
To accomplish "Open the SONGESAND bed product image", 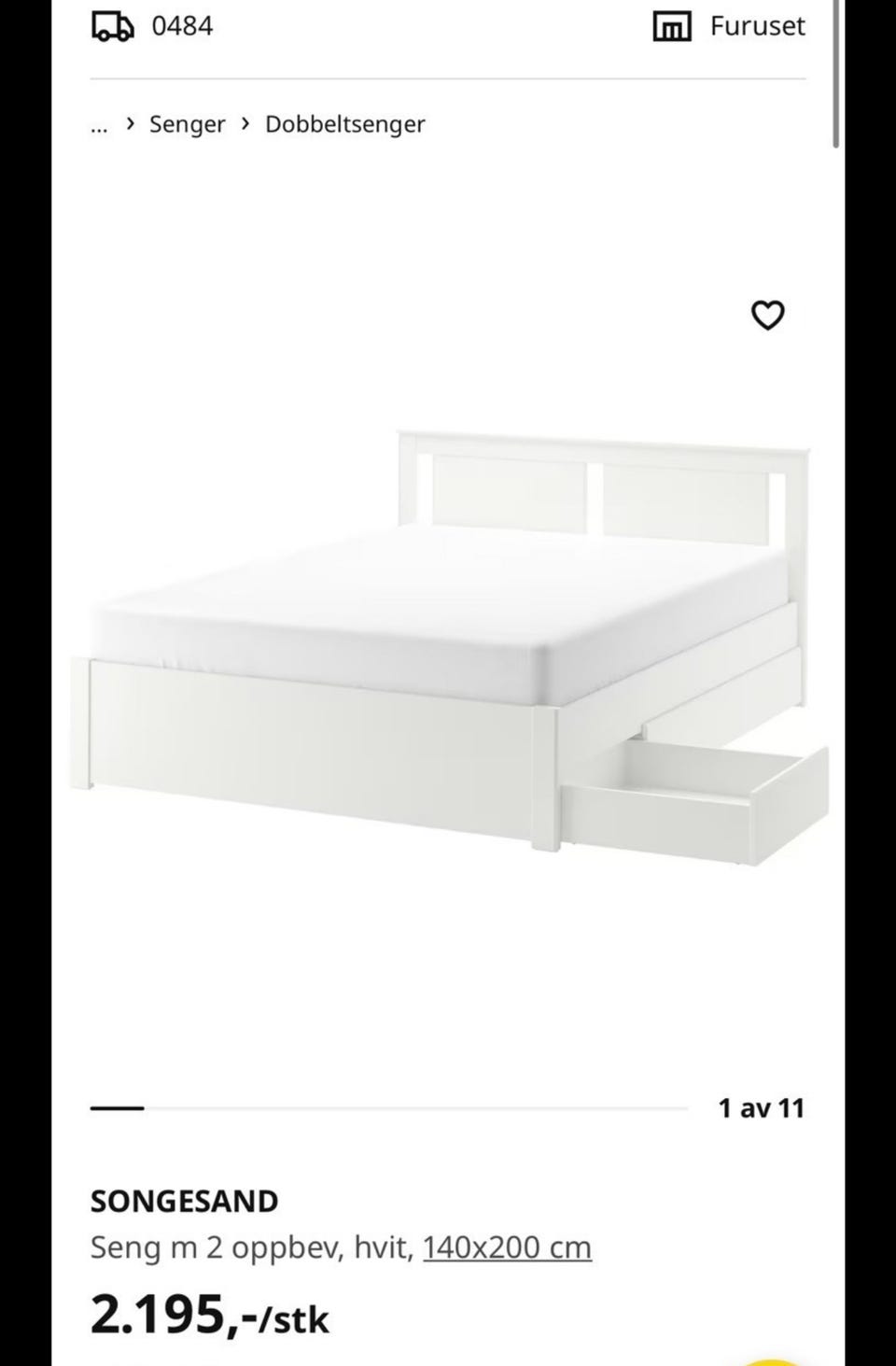I will coord(448,644).
